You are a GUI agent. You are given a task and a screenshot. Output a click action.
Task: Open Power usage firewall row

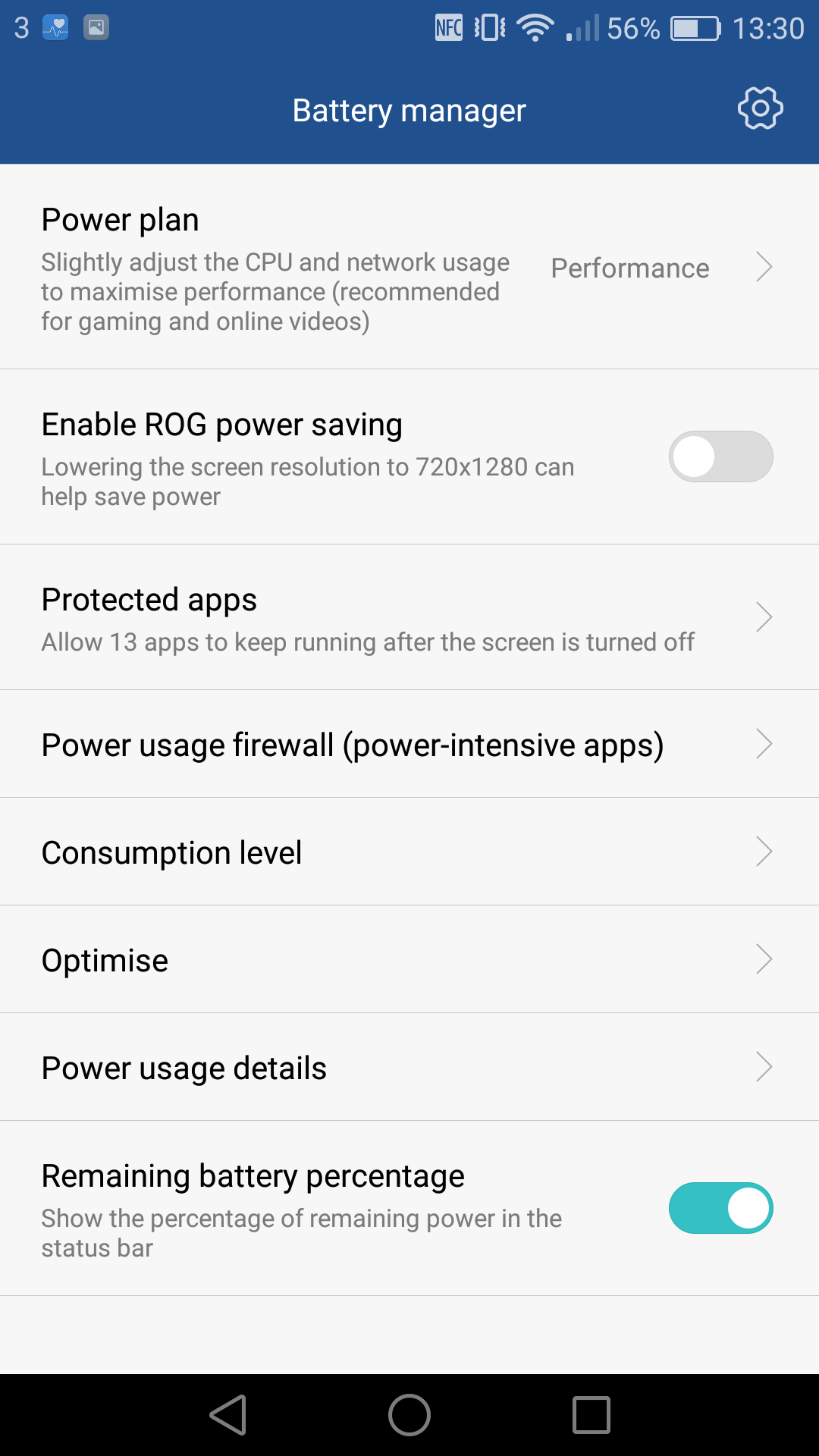(409, 744)
